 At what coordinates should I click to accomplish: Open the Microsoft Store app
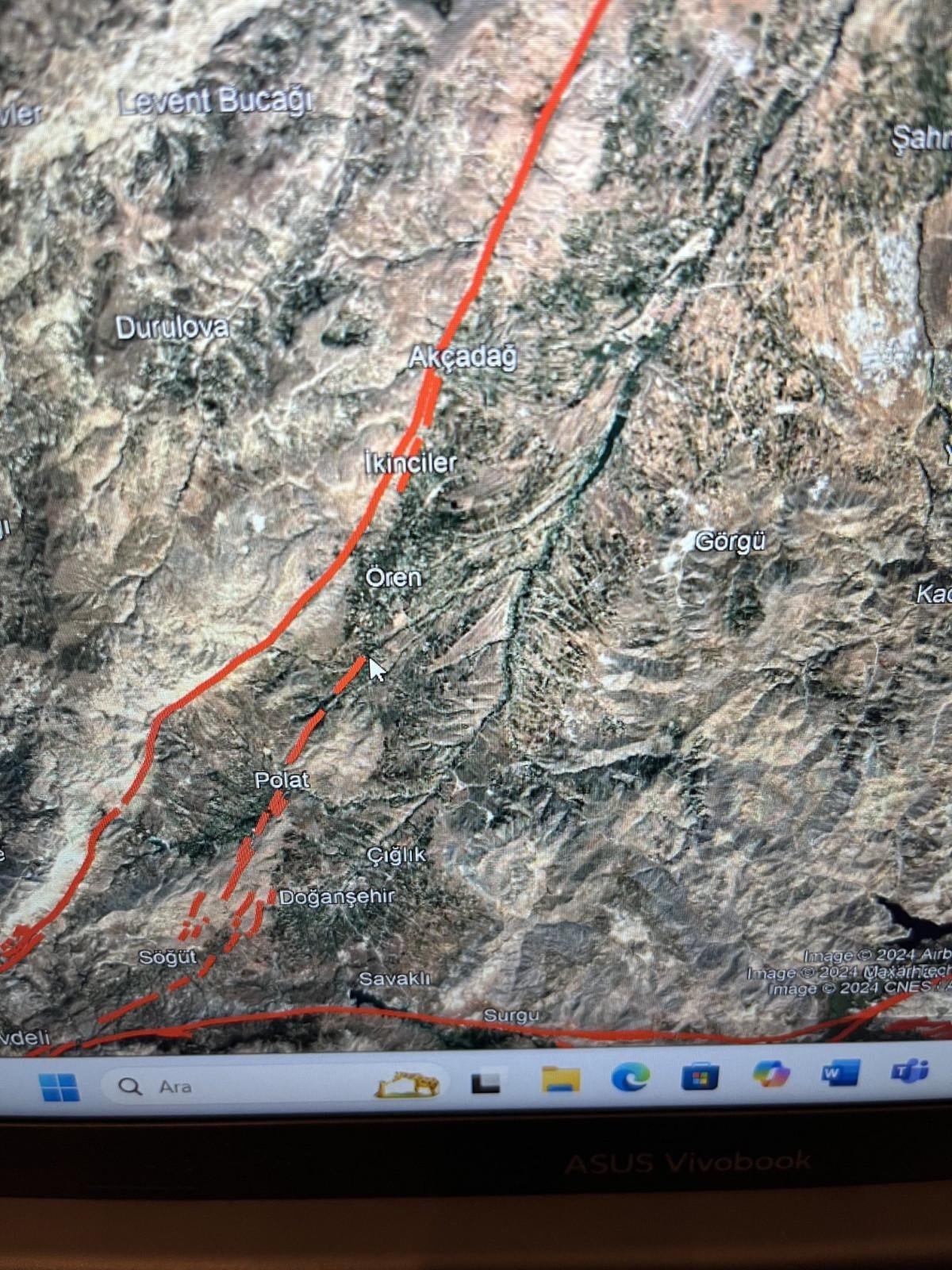pos(700,1077)
